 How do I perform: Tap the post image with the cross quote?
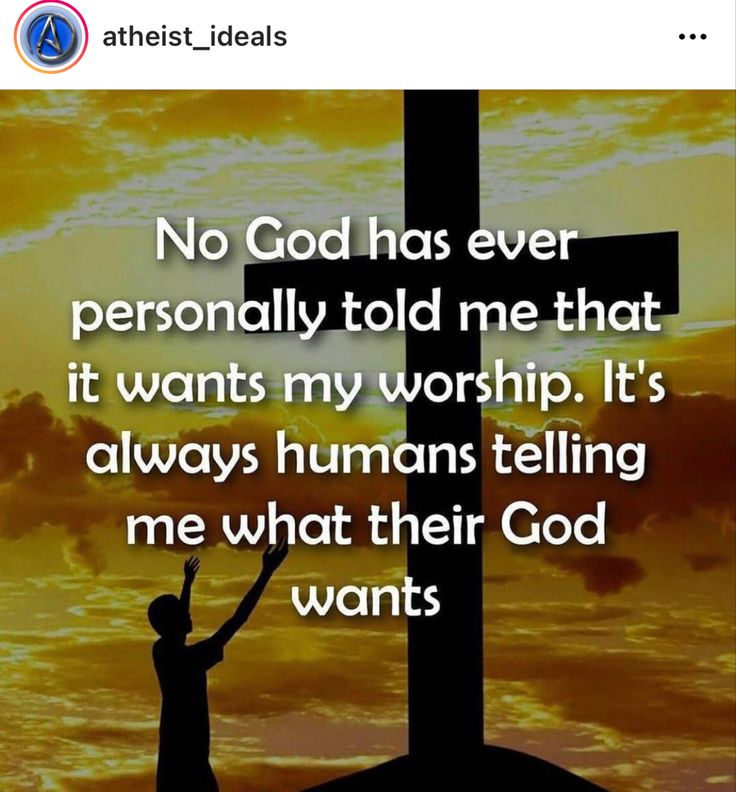click(368, 440)
